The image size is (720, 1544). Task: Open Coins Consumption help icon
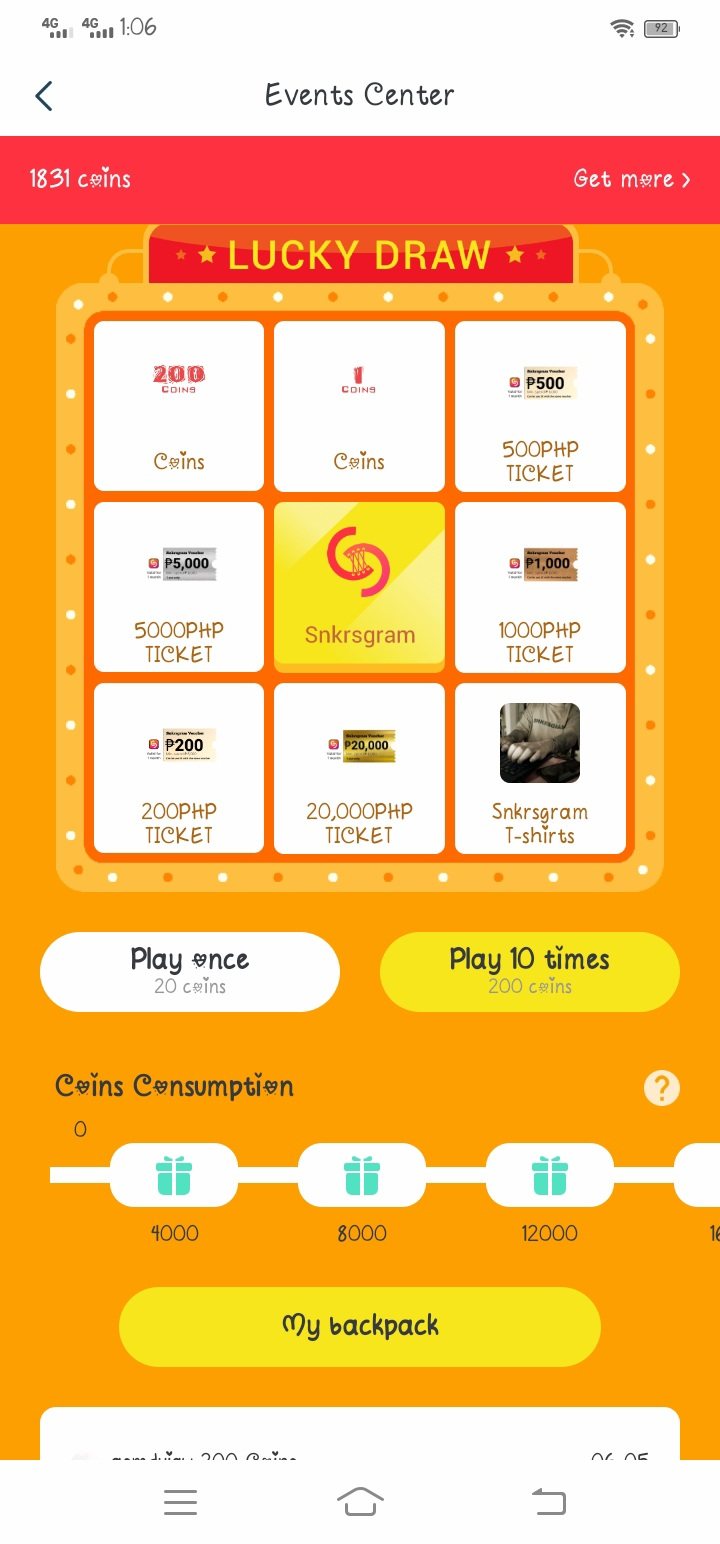(x=661, y=1088)
